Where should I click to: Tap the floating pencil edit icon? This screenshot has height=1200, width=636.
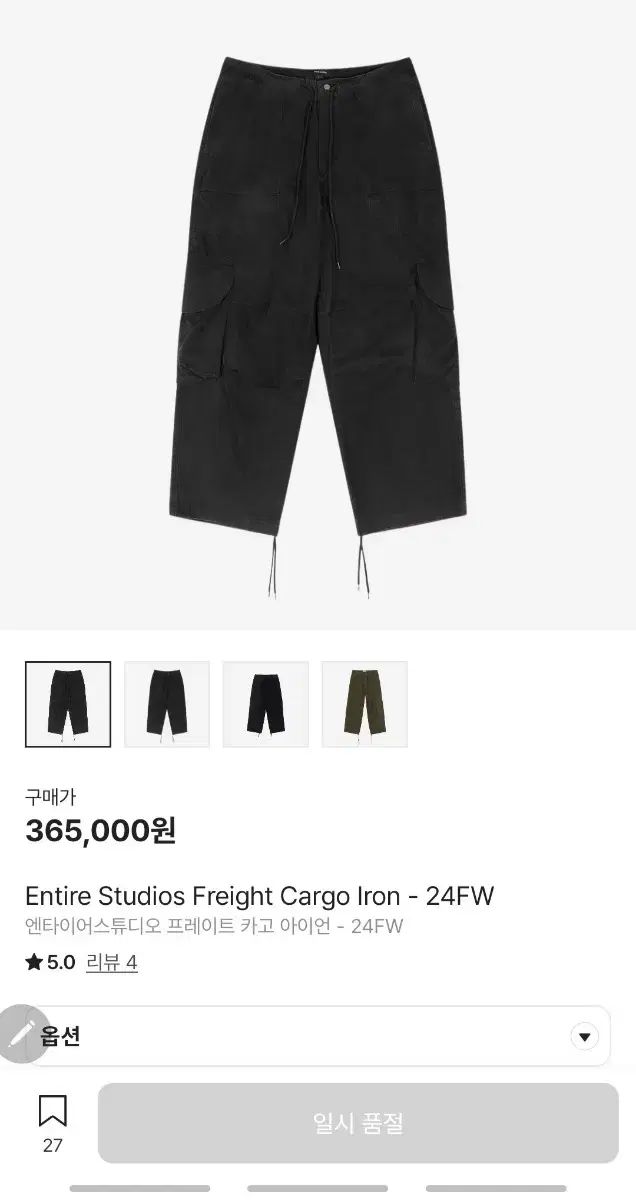21,1033
